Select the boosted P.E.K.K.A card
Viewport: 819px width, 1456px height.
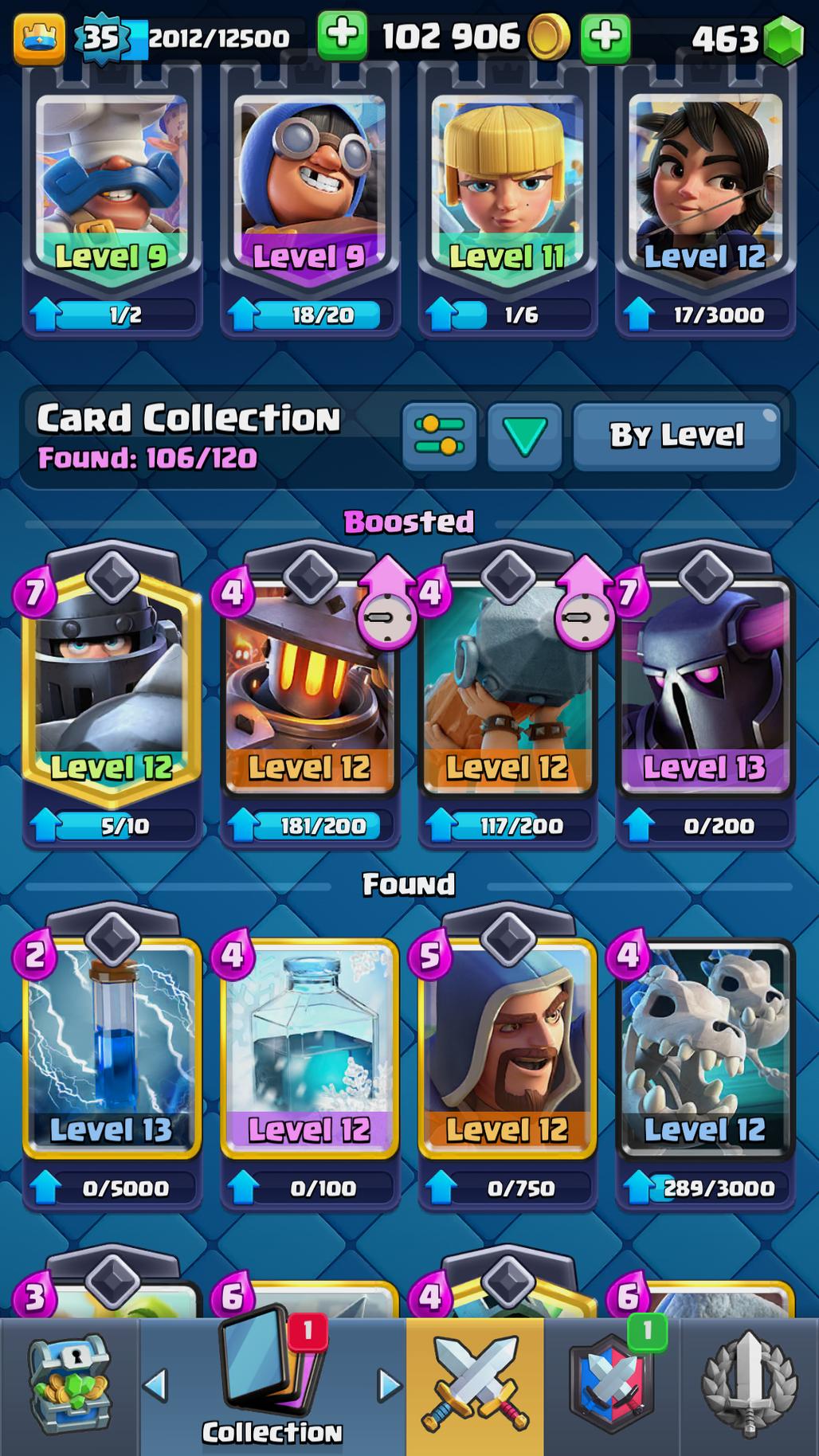tap(704, 685)
